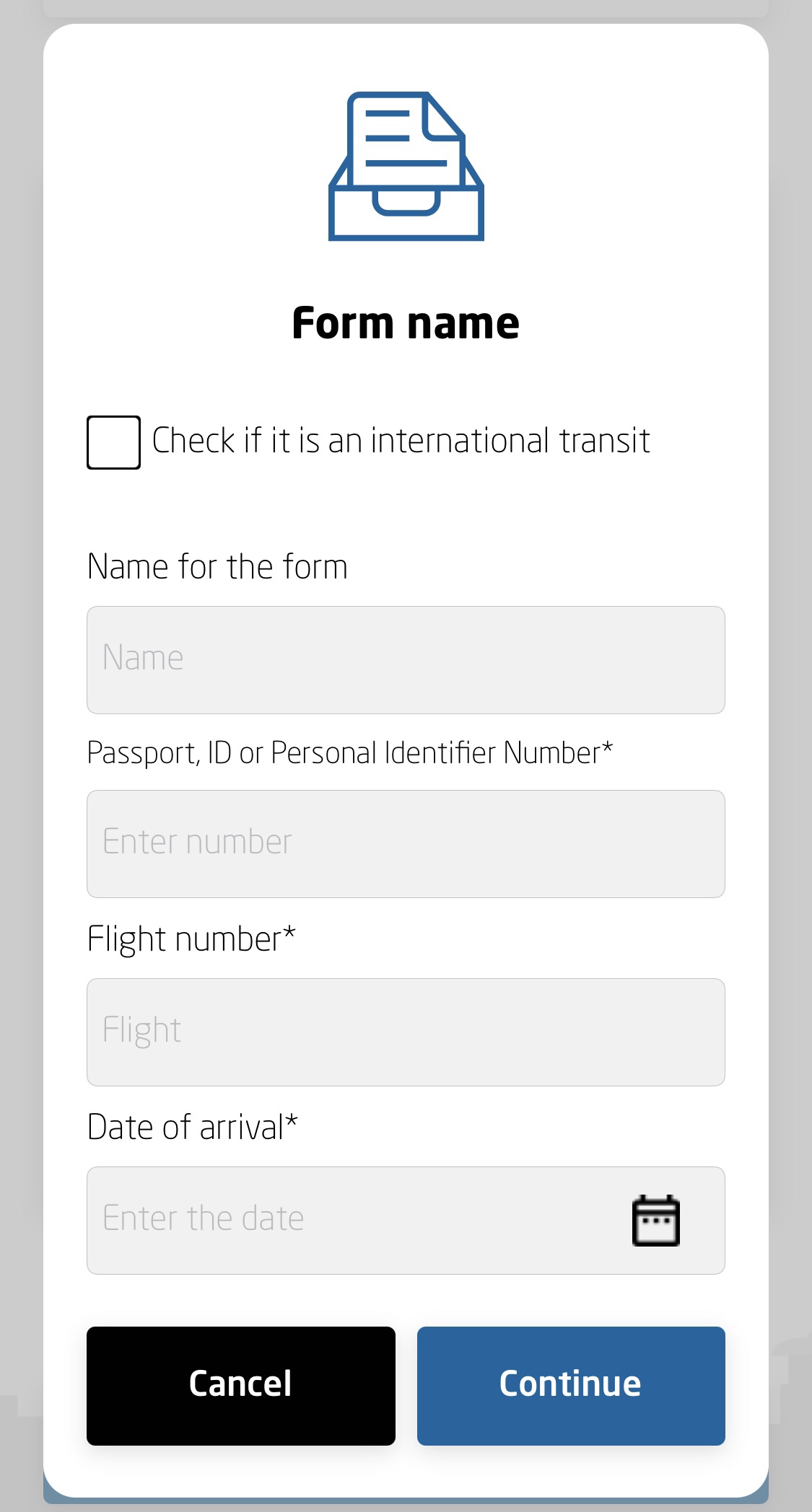Click the Flight number input field
812x1512 pixels.
coord(406,1032)
